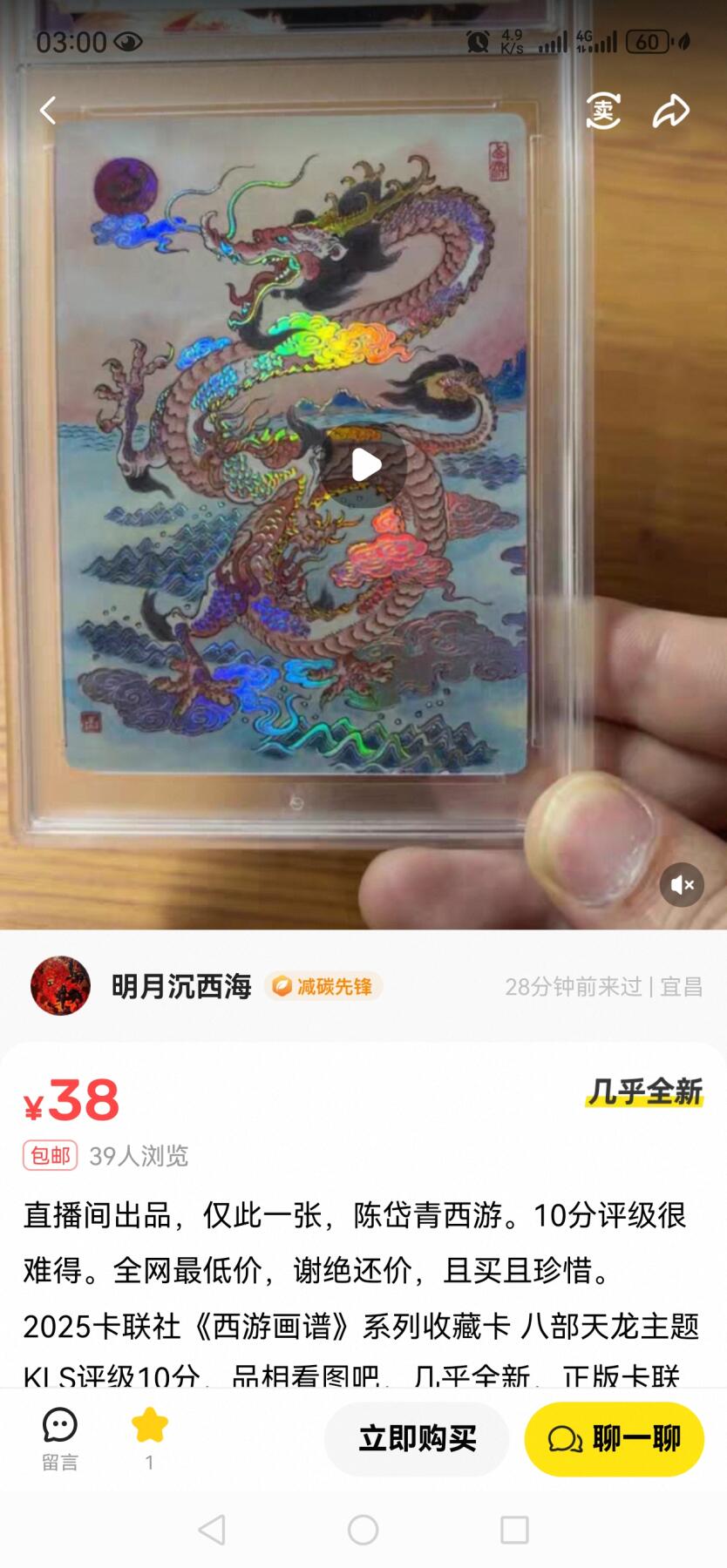Tap 立即购买 to buy now

417,1439
